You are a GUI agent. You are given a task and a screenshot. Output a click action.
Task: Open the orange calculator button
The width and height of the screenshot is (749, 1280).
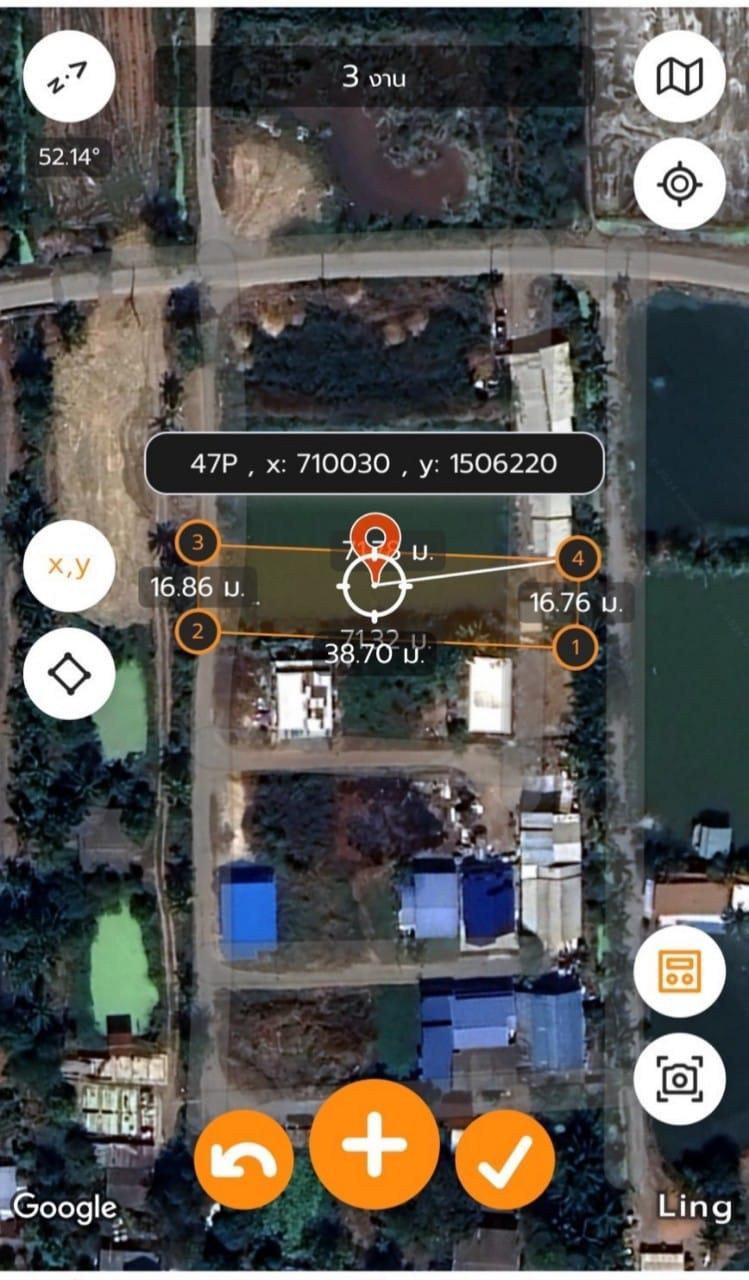[x=680, y=970]
